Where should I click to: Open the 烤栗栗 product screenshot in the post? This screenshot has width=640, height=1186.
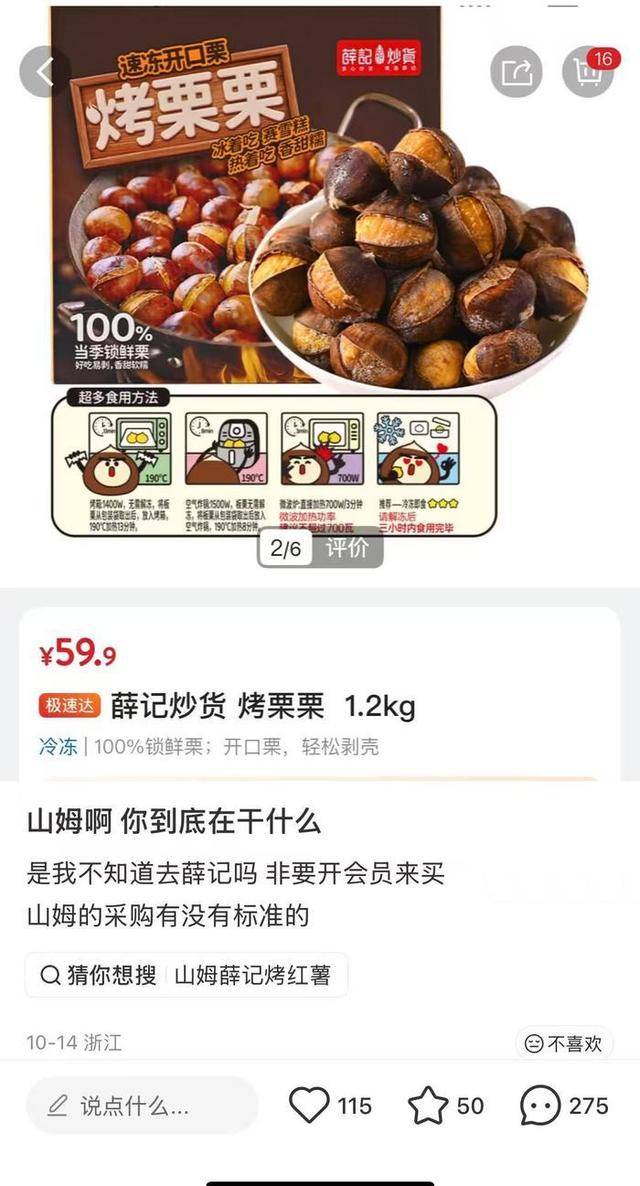click(x=320, y=300)
